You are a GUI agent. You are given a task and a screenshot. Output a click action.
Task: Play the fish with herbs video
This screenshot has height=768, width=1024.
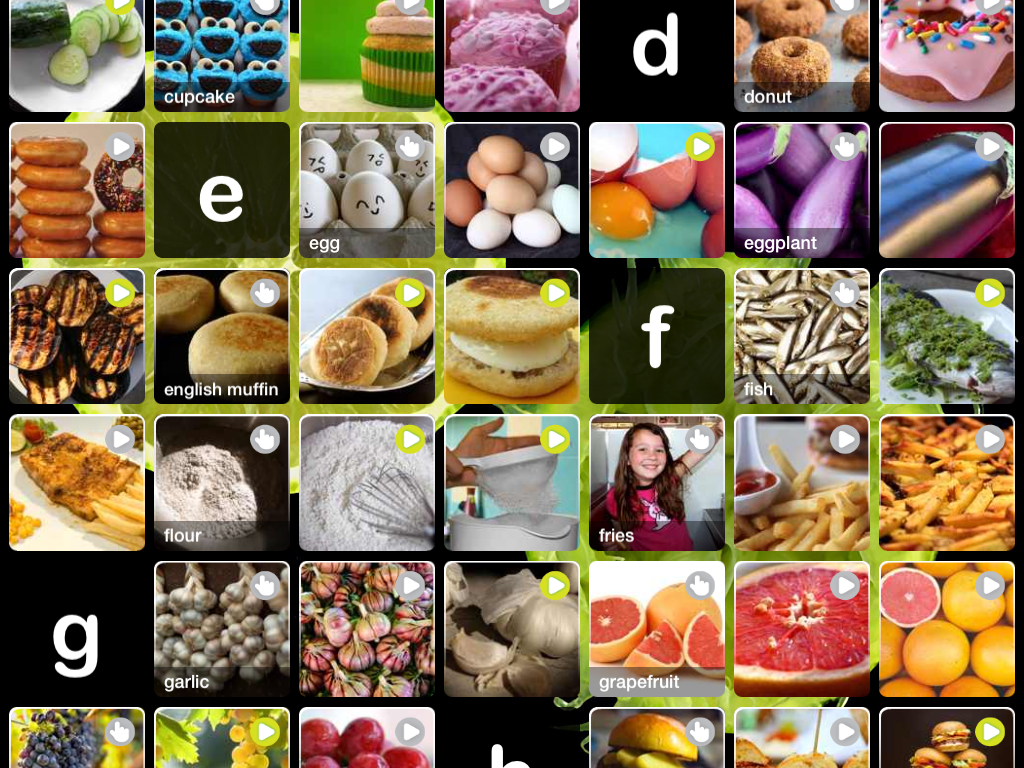click(989, 293)
